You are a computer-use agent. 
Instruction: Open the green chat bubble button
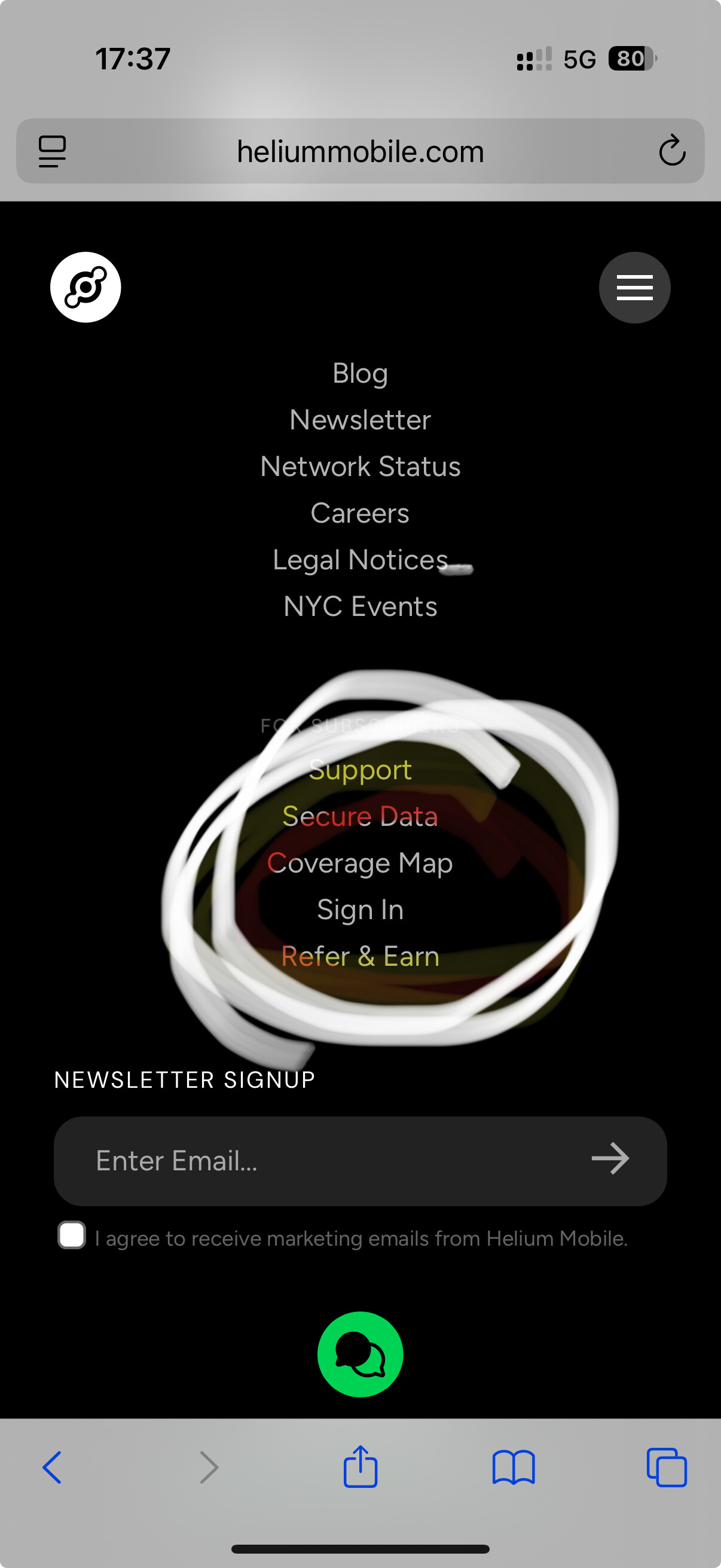click(x=360, y=1355)
